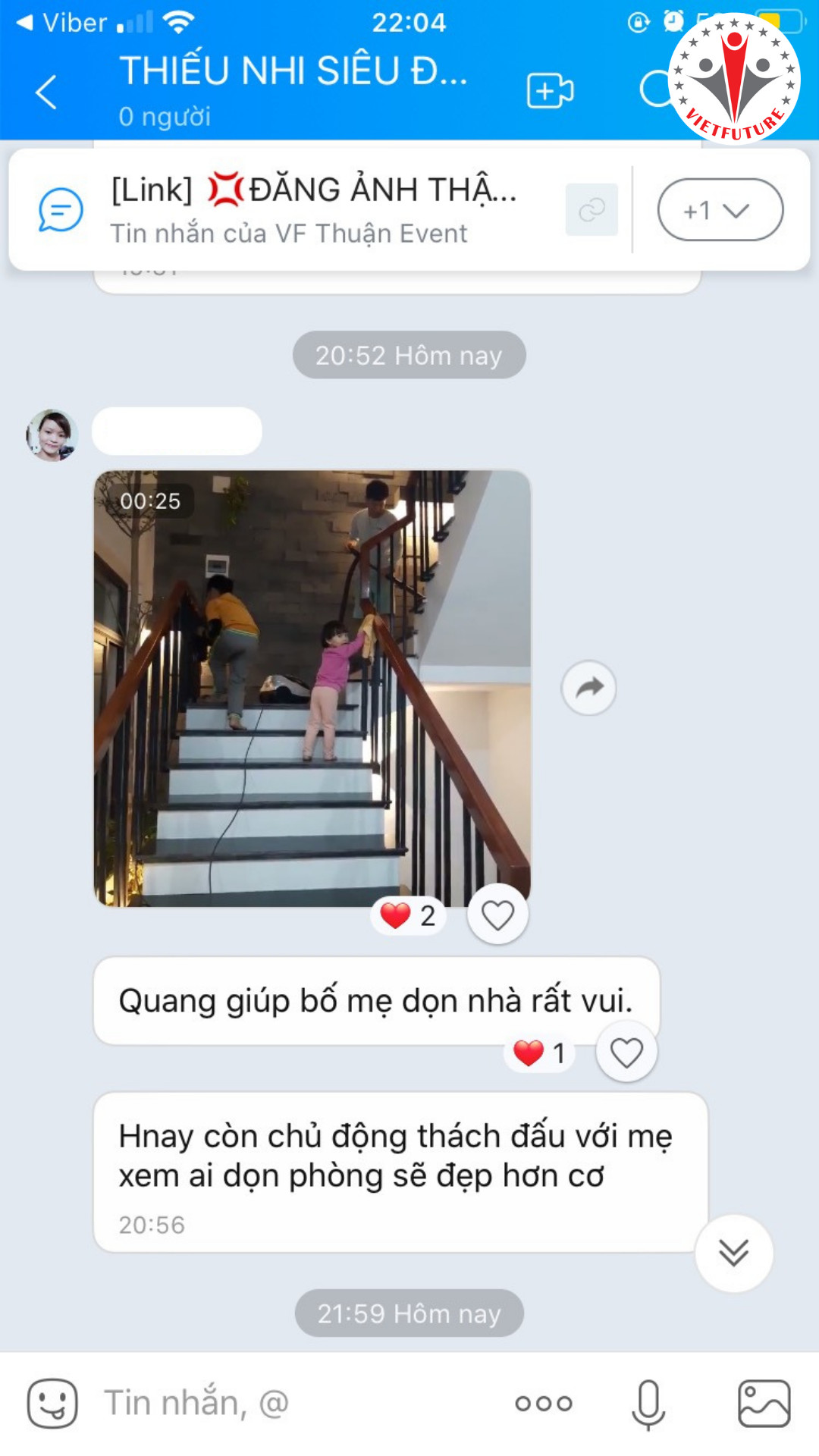
Task: Forward the staircase video
Action: point(588,688)
